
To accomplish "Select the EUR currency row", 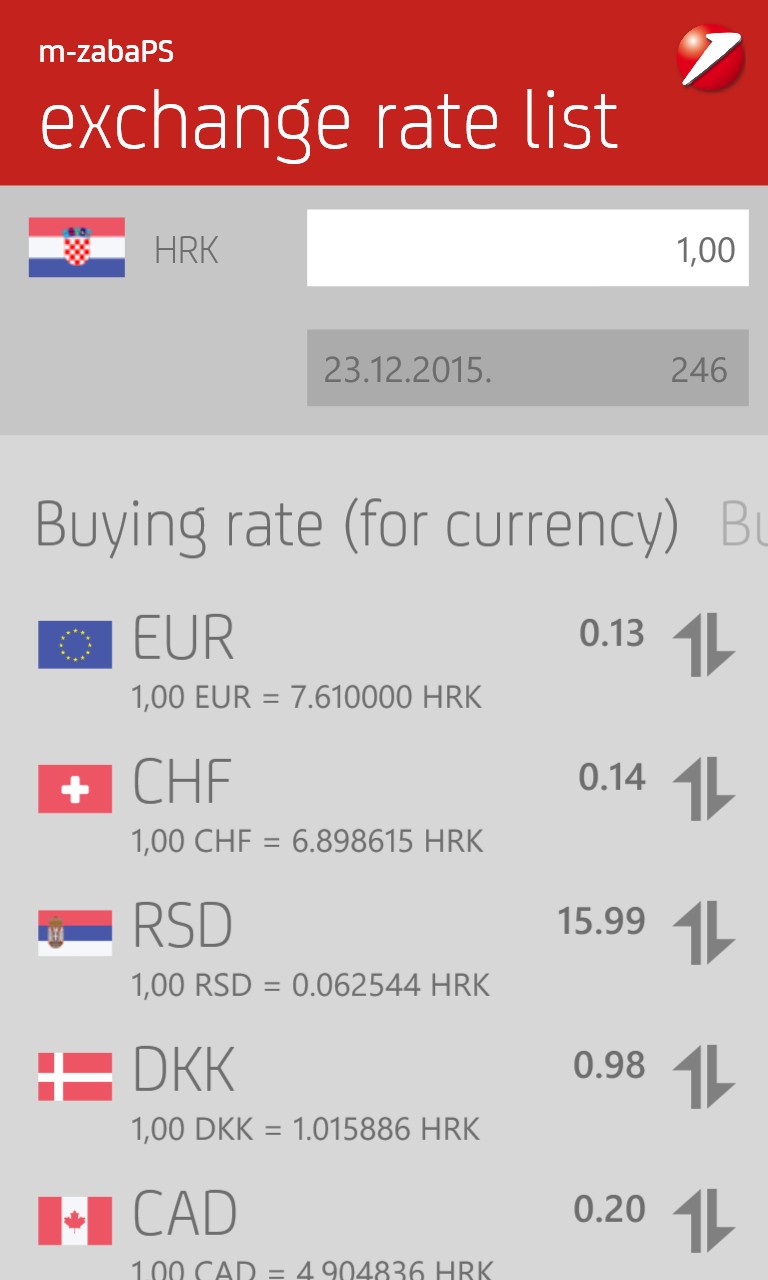I will point(300,658).
